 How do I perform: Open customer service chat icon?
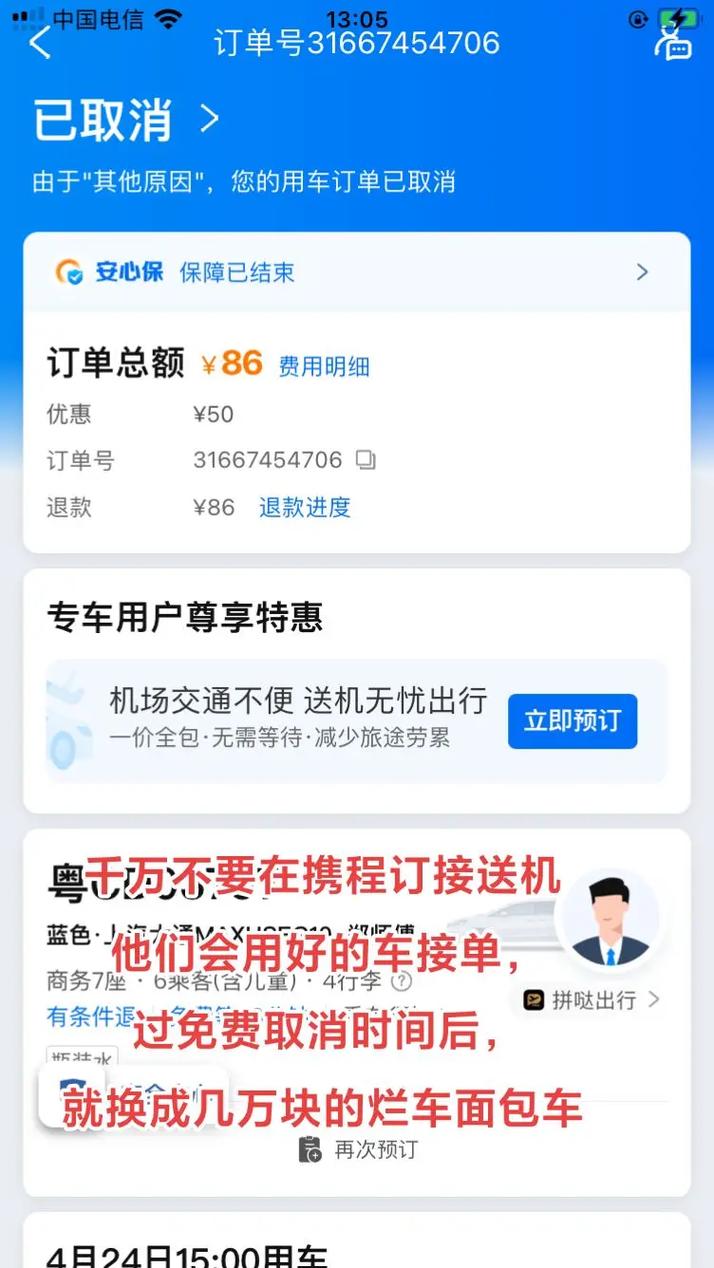673,40
